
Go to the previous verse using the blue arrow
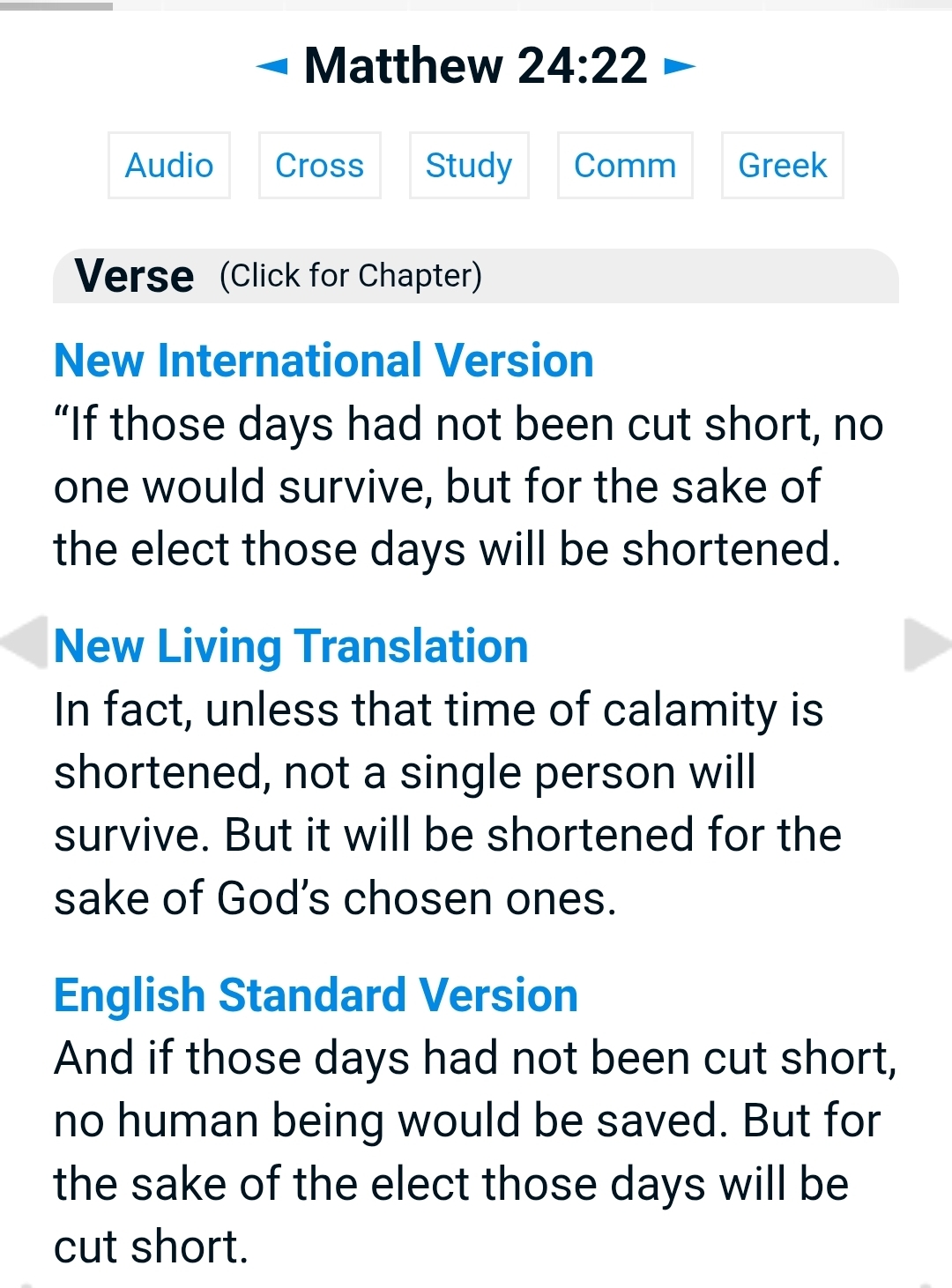click(x=271, y=66)
